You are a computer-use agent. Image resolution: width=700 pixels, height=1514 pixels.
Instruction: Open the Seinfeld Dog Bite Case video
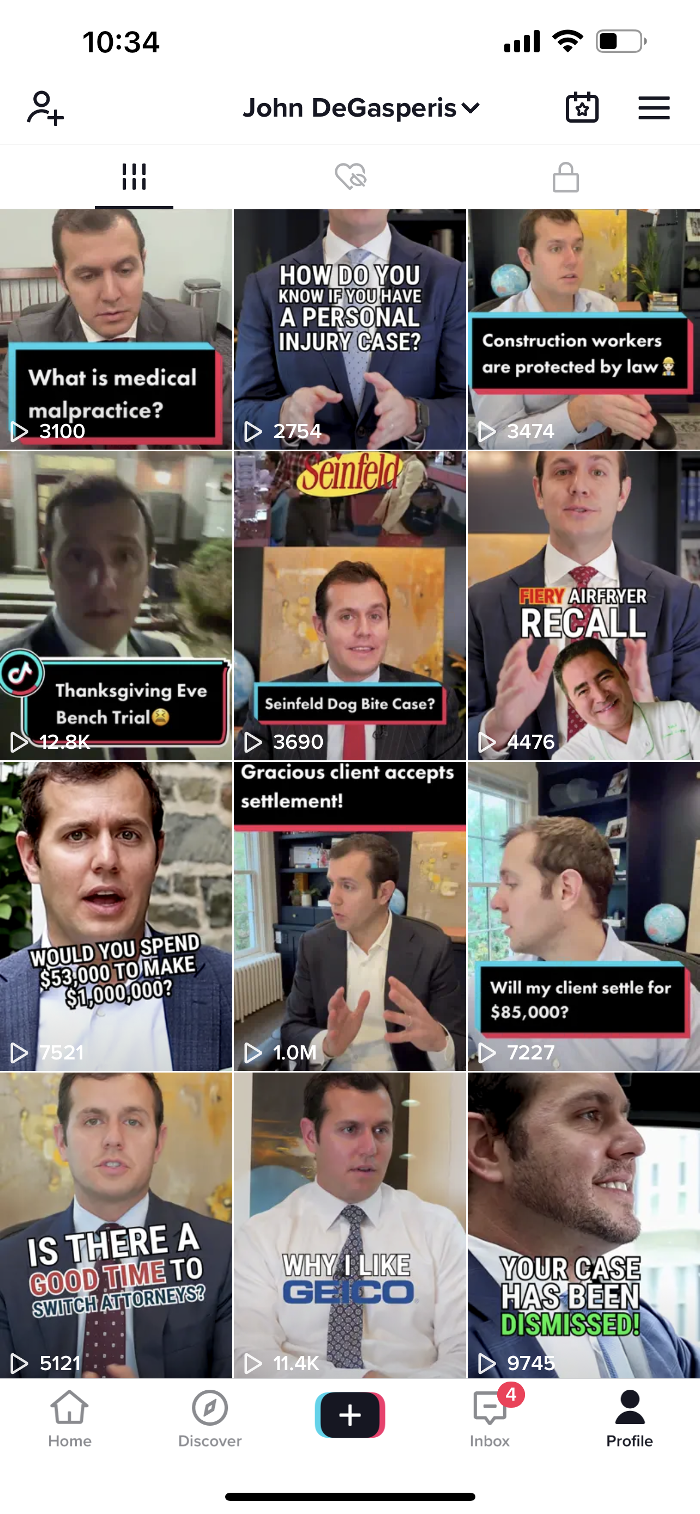(x=350, y=605)
